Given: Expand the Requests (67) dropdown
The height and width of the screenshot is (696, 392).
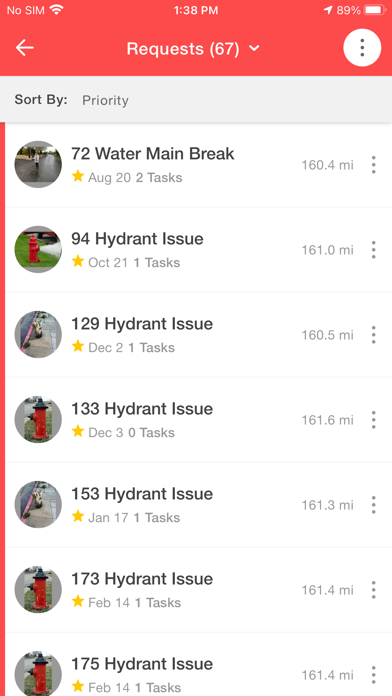Looking at the screenshot, I should (193, 48).
